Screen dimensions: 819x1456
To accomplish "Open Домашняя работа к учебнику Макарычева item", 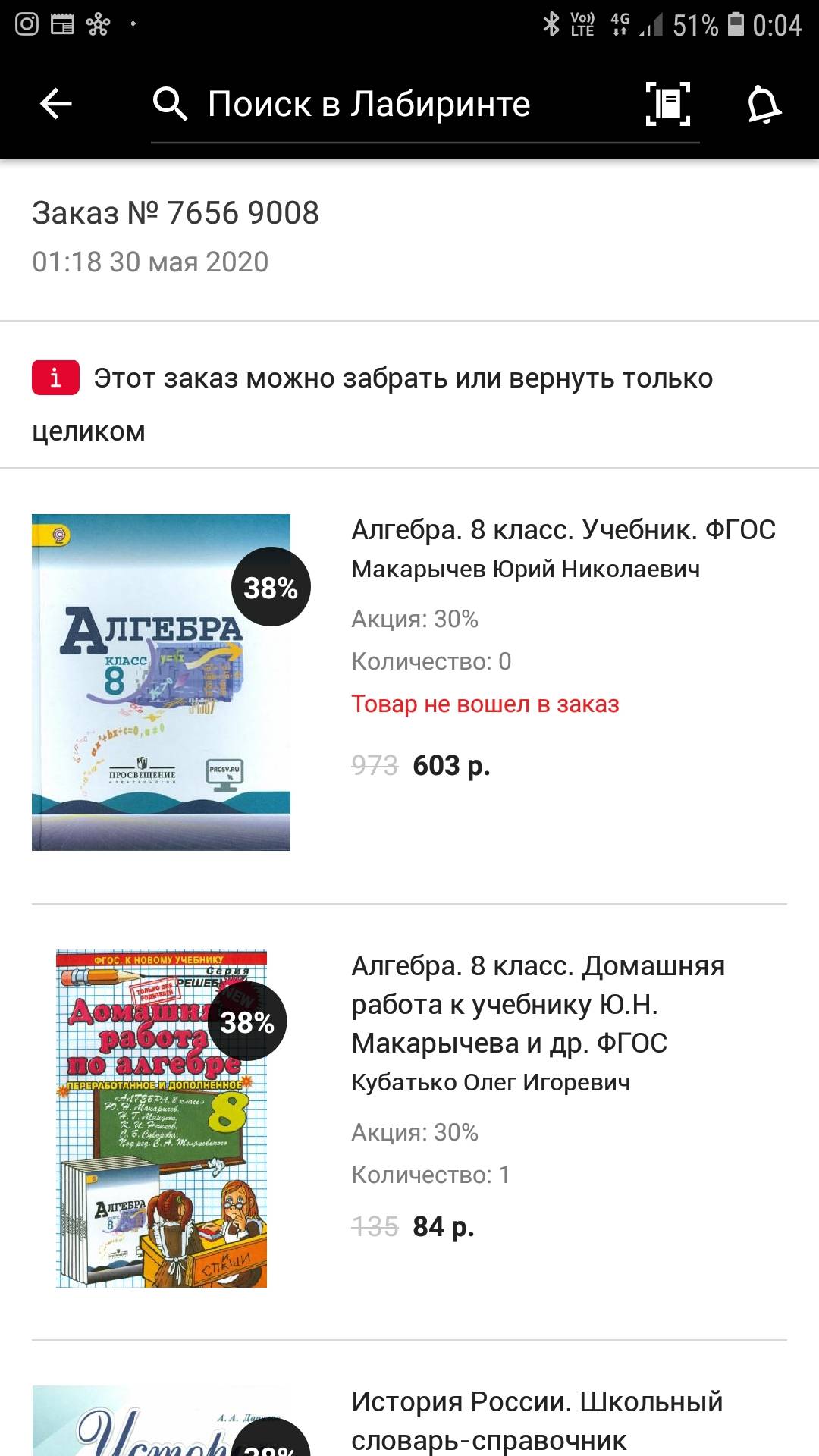I will pyautogui.click(x=538, y=1005).
